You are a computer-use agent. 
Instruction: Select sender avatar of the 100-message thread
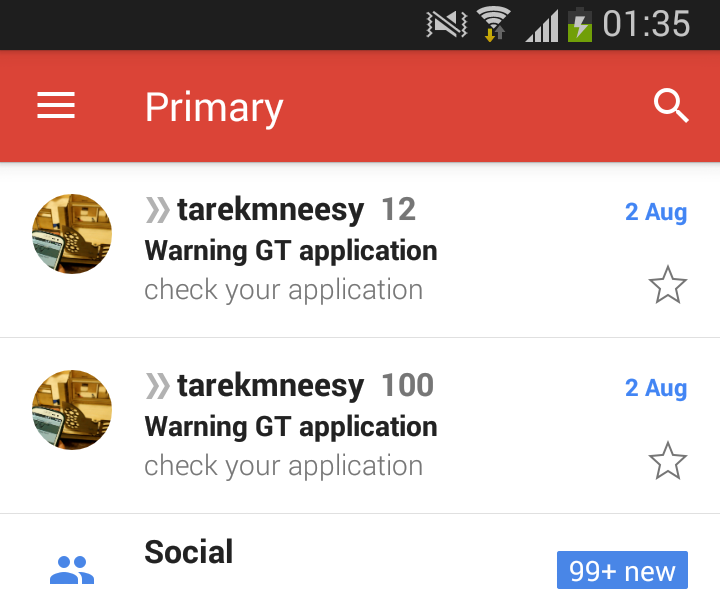pos(72,410)
